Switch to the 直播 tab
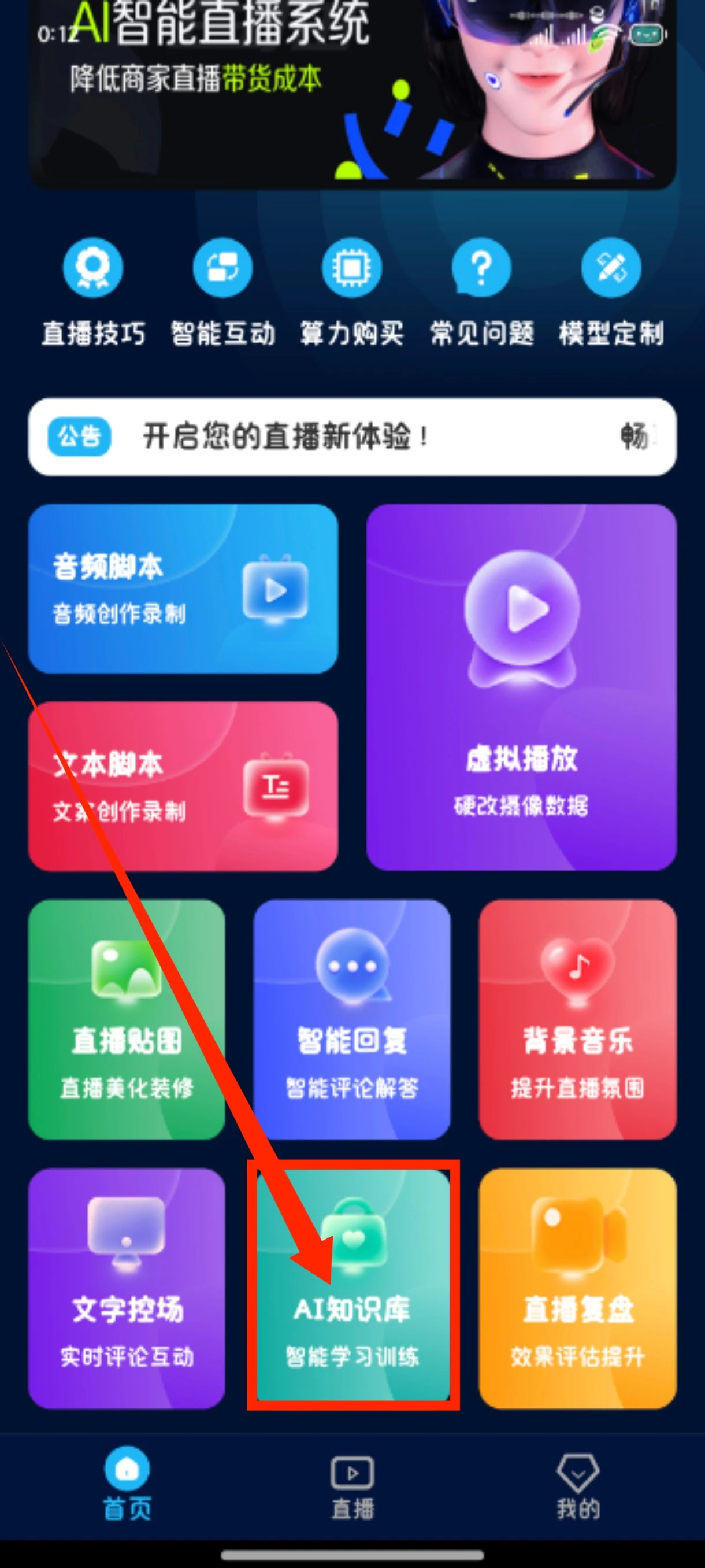Screen dimensions: 705x1568 pos(352,1486)
